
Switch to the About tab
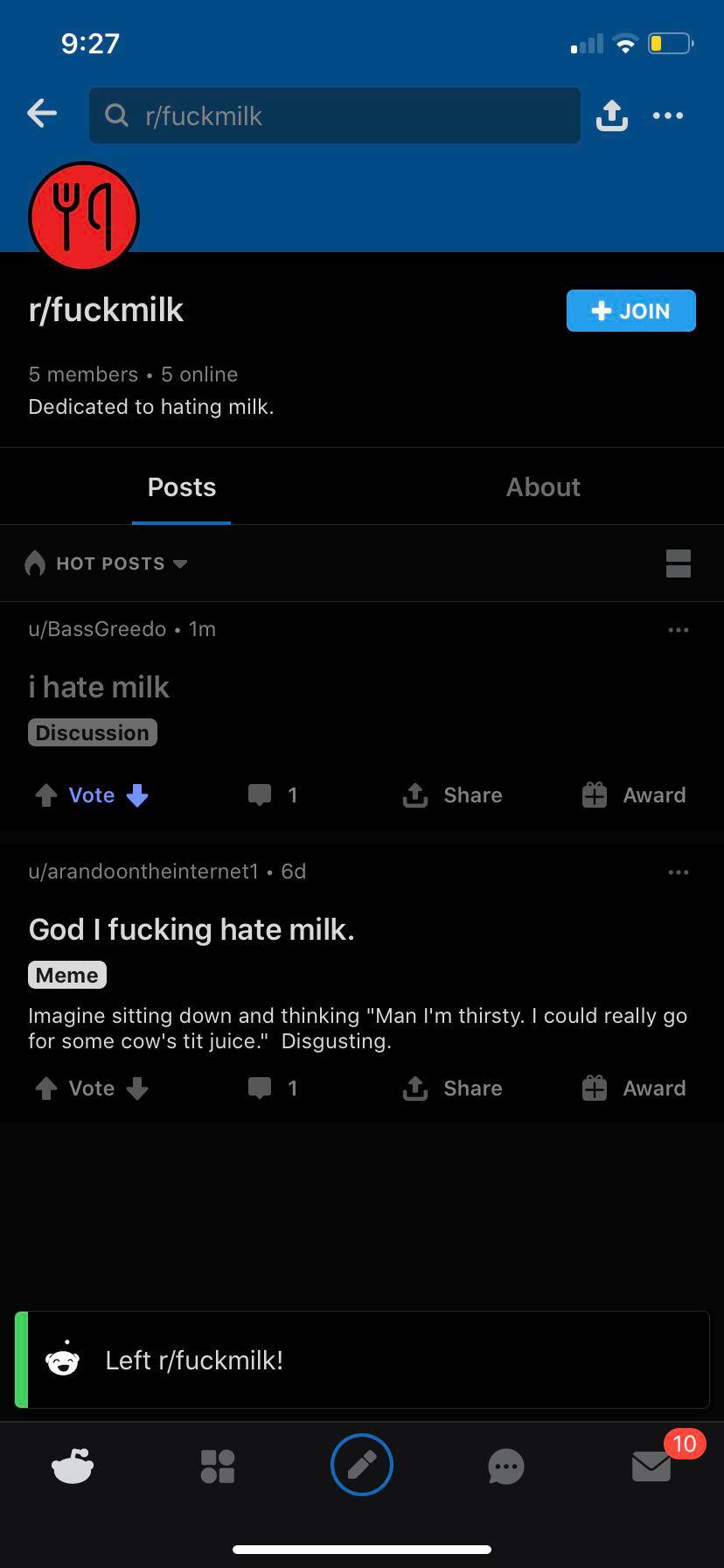pyautogui.click(x=543, y=487)
